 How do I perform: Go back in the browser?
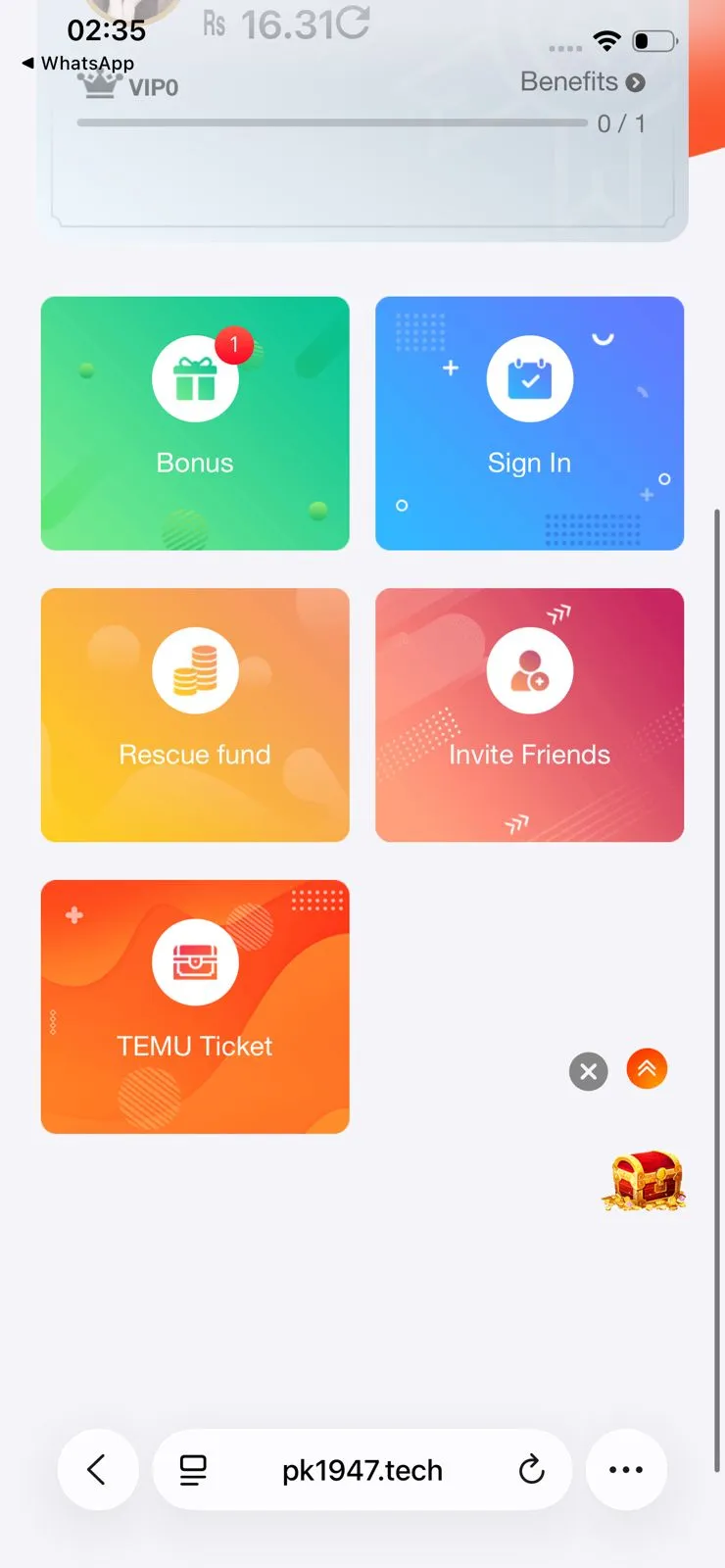coord(97,1469)
